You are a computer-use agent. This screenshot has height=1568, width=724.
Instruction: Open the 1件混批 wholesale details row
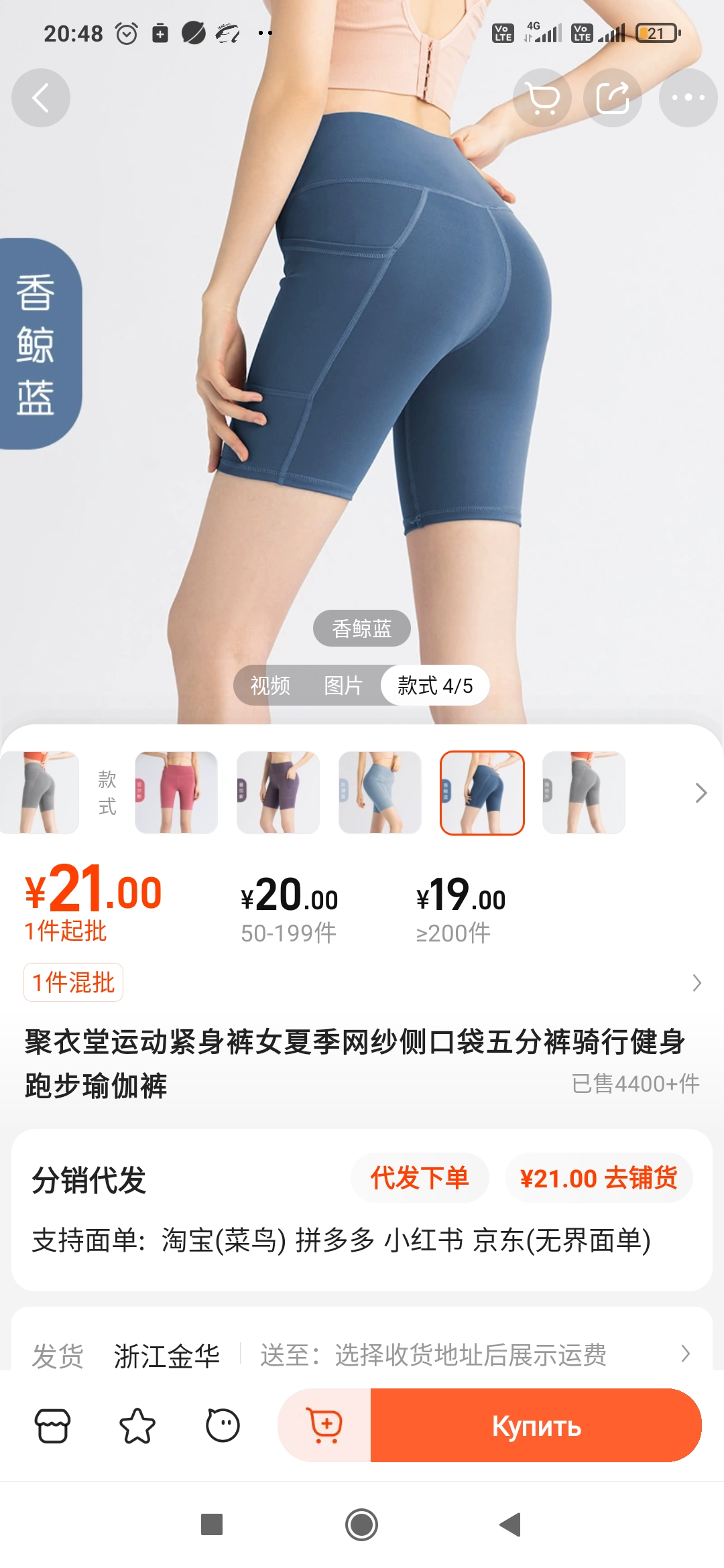362,983
